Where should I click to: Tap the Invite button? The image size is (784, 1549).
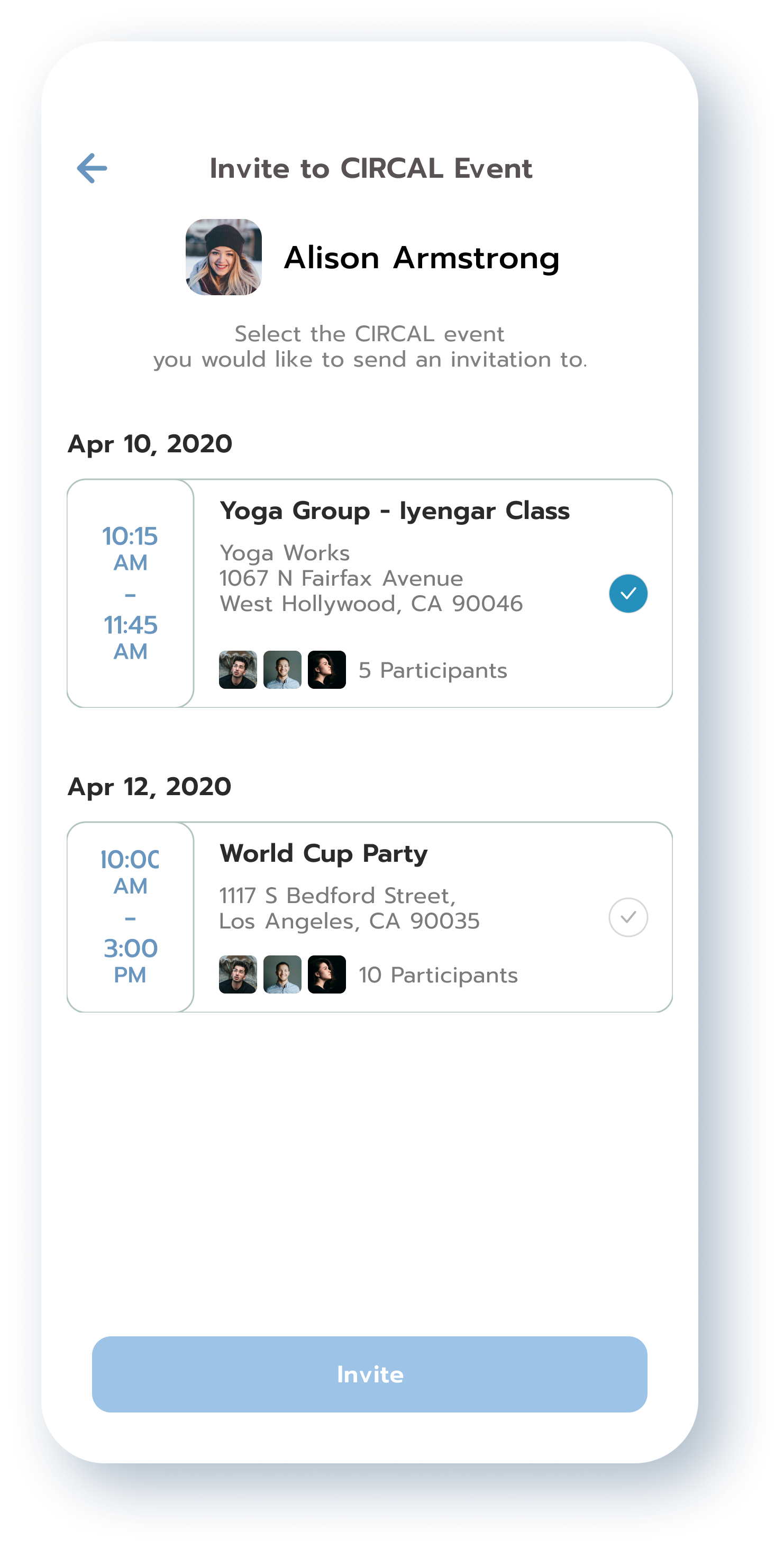(x=369, y=1374)
